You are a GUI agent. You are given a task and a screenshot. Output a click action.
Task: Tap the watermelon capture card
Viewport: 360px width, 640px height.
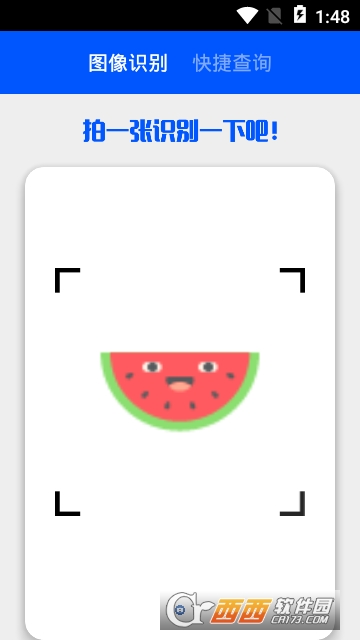pos(180,403)
